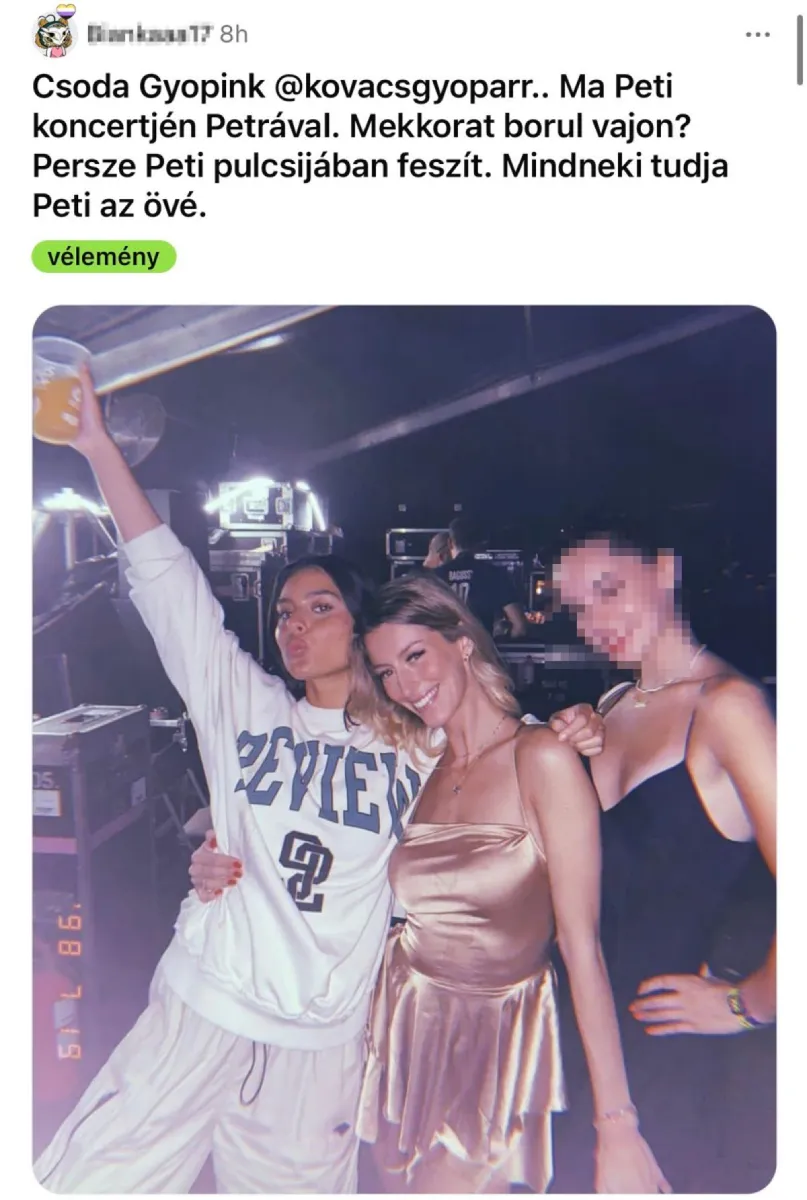Screen dimensions: 807x1200
Task: Tap the green vélemény tag
Action: coord(103,257)
